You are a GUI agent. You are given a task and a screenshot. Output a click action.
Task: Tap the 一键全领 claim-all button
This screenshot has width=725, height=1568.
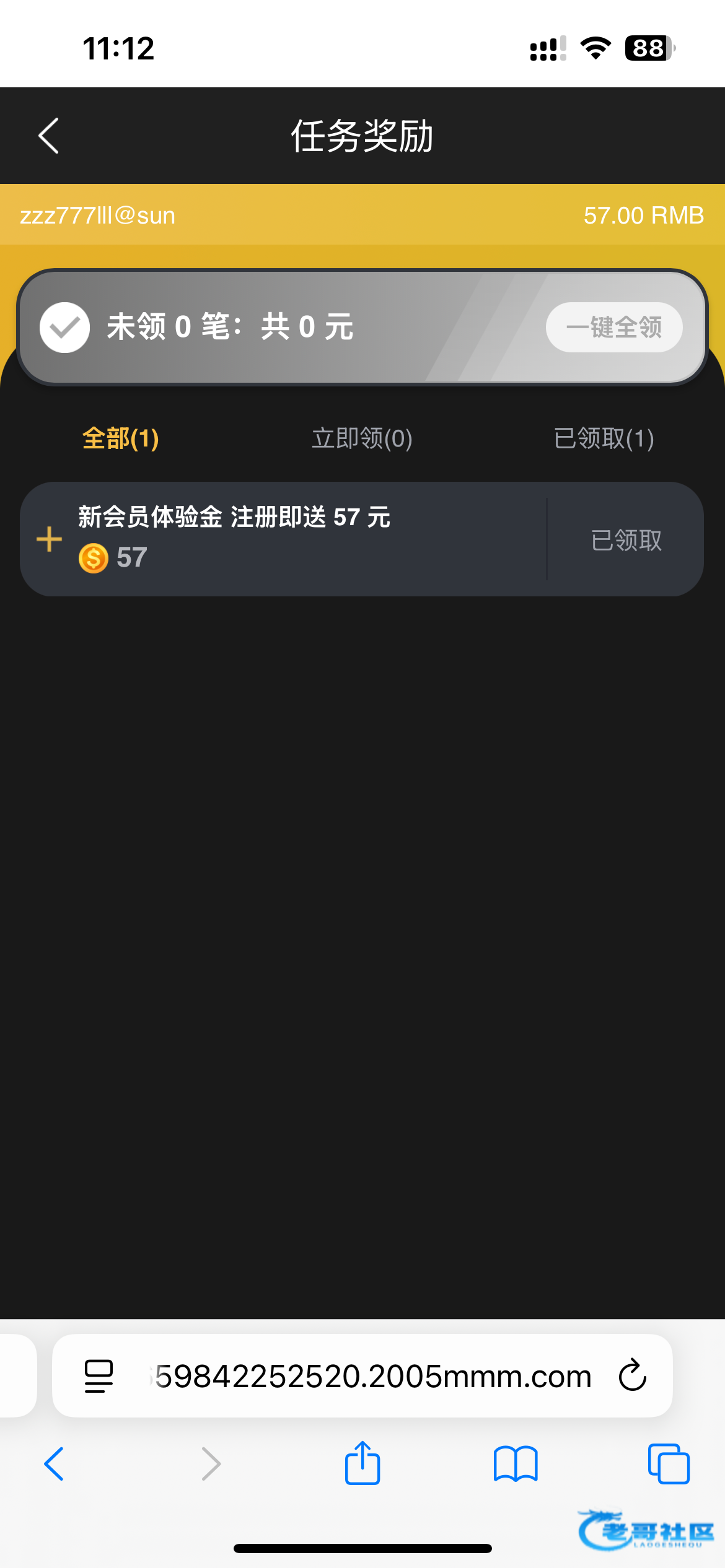[613, 327]
